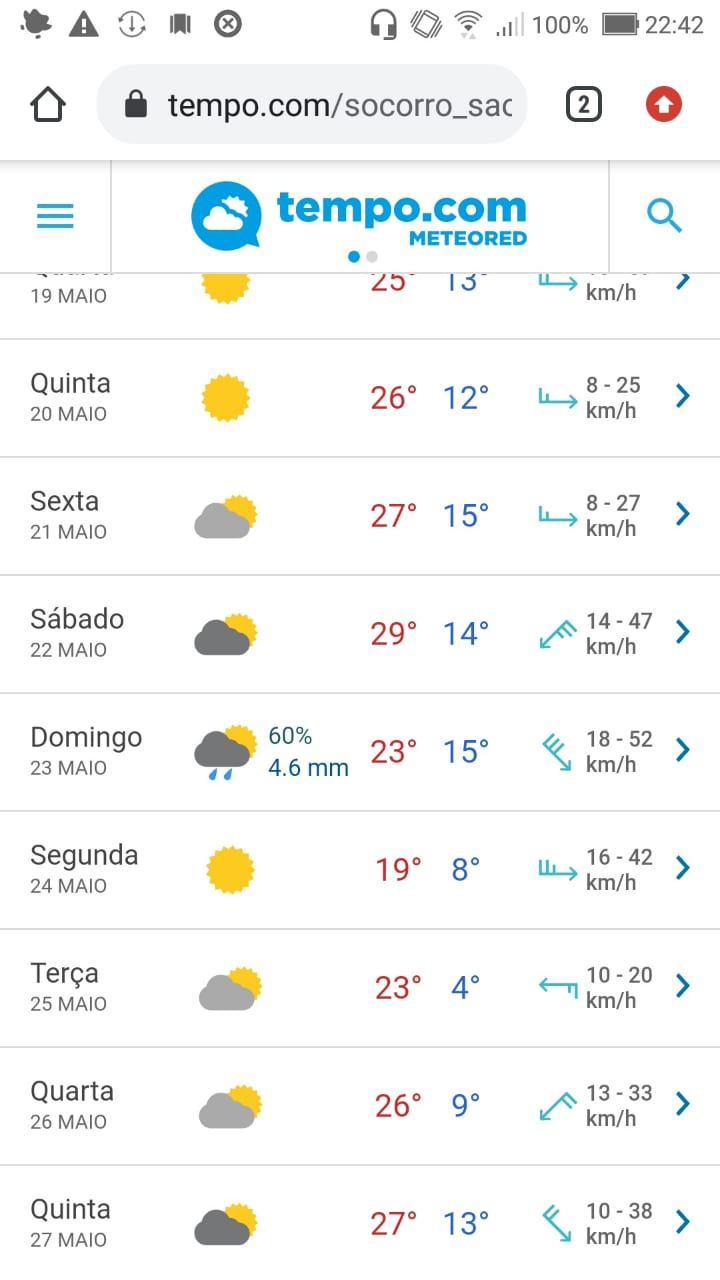
Task: Open forecast for Quinta 27 Maio
Action: [x=360, y=1223]
